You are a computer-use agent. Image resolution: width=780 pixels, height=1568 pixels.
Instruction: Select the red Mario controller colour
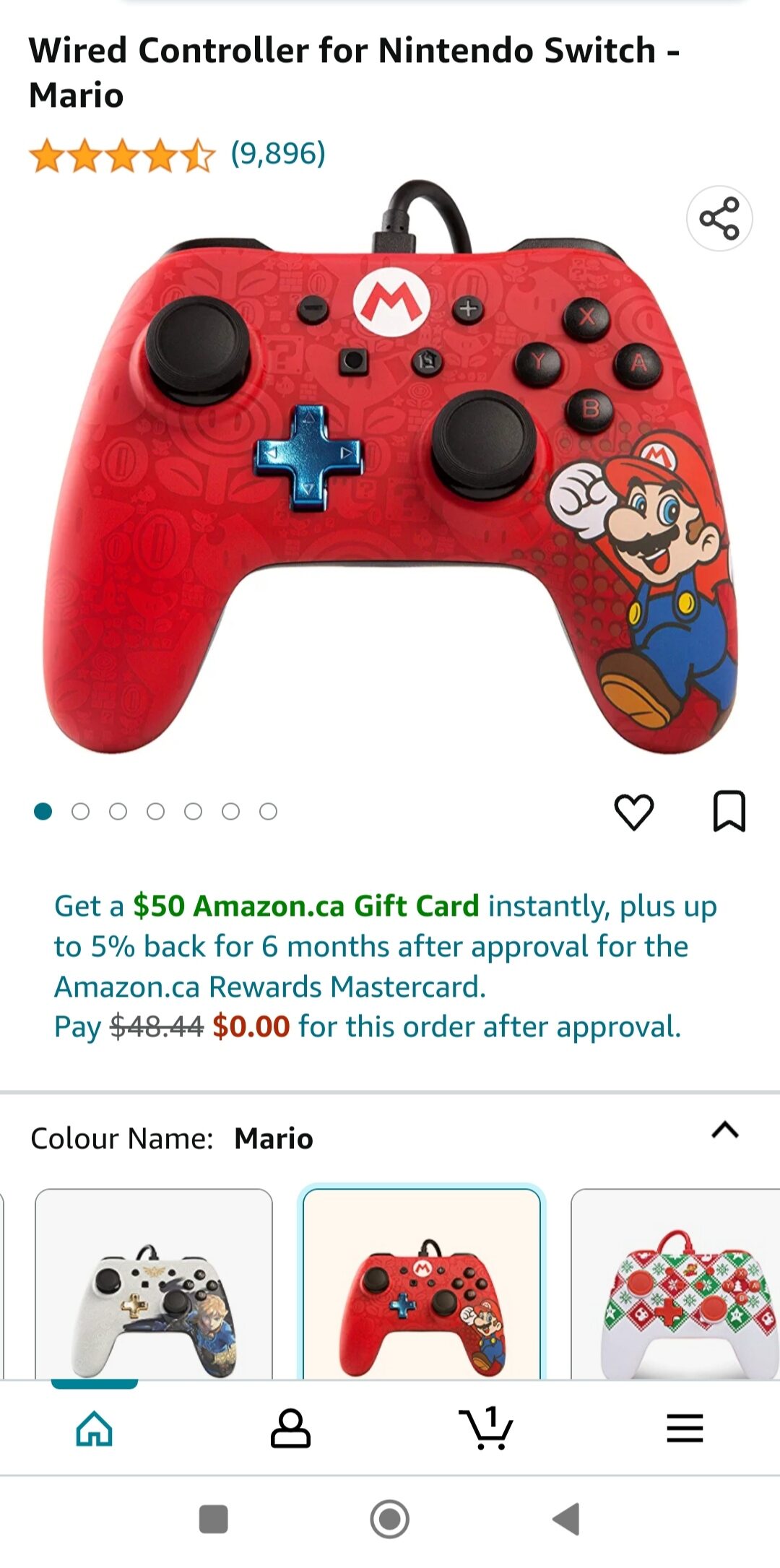click(421, 1286)
